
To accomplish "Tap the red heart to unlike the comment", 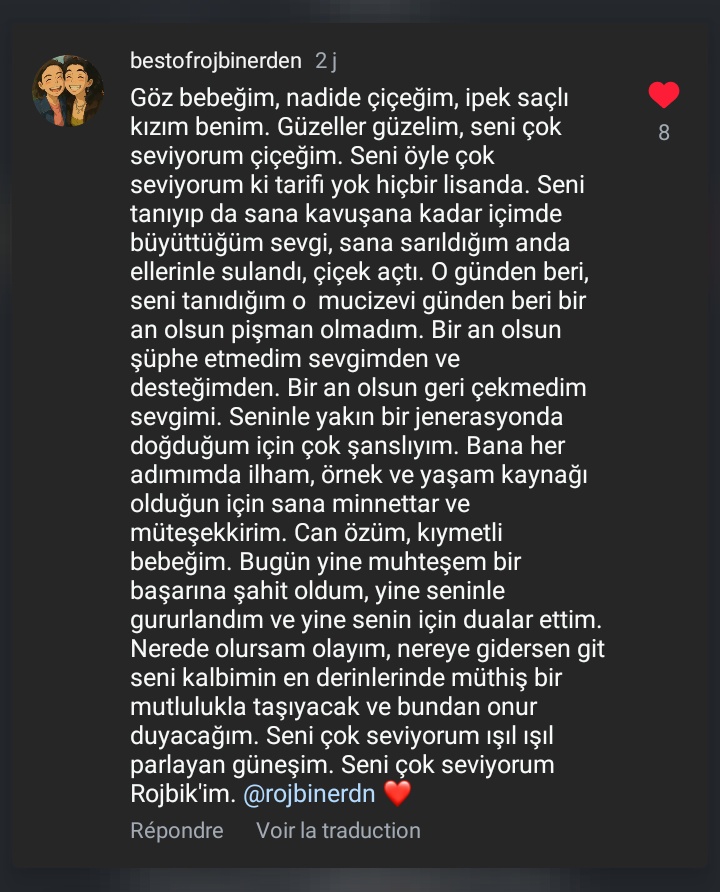I will [x=664, y=96].
